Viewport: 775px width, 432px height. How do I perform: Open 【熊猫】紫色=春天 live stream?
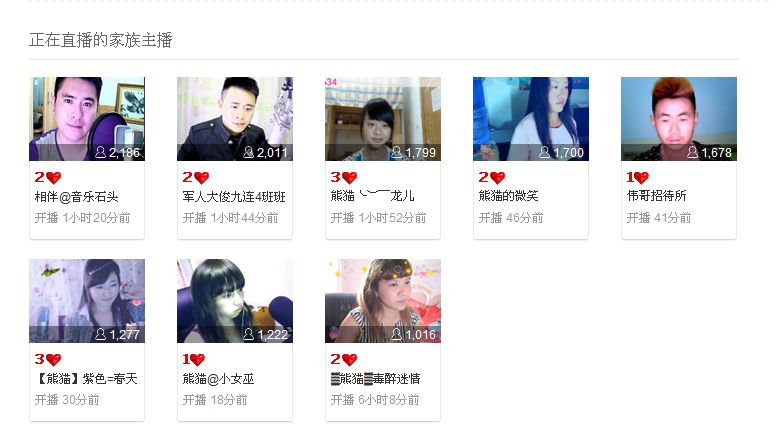pos(87,301)
